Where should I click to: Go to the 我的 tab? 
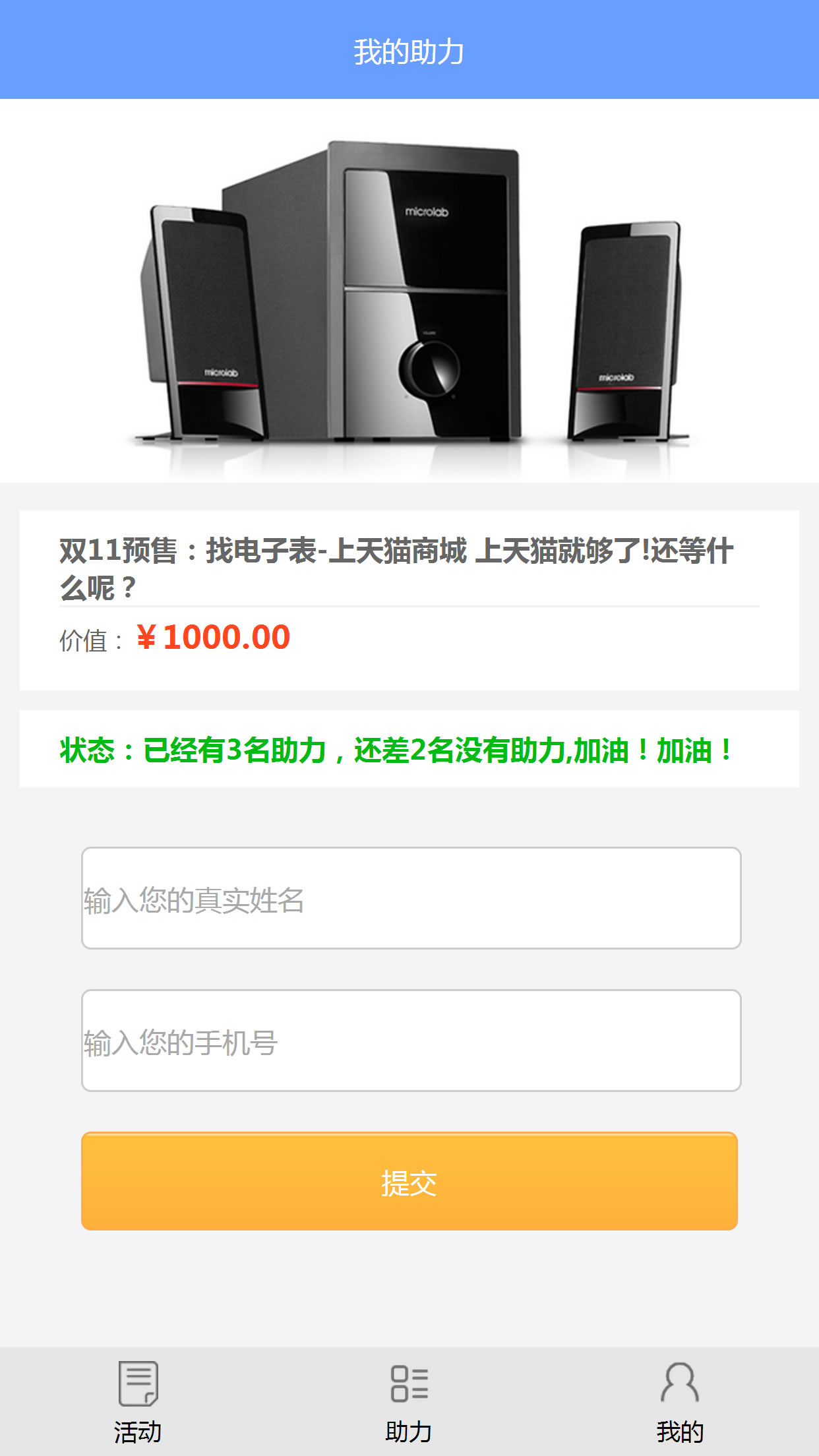pos(680,1402)
